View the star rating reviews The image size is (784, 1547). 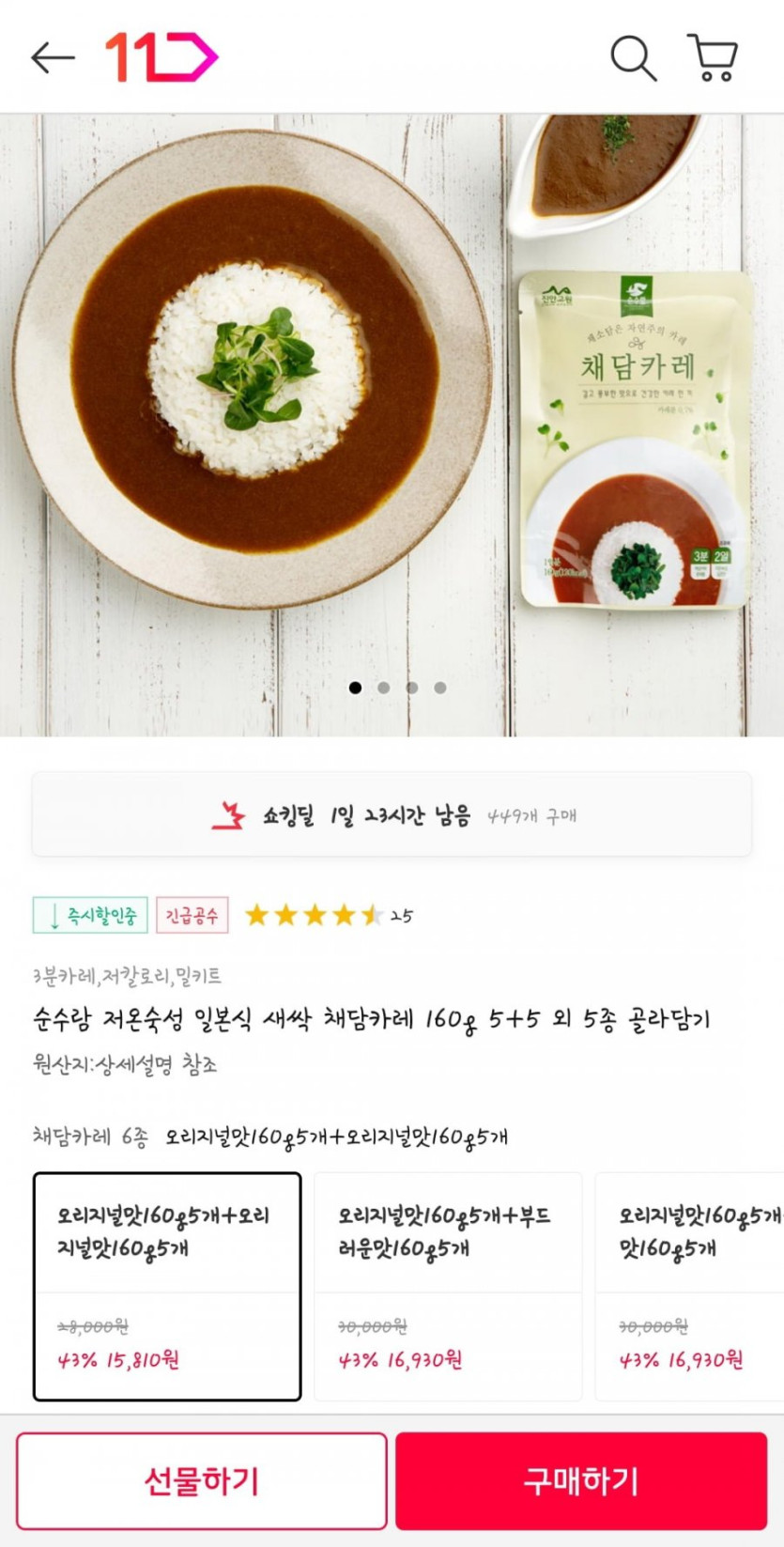tap(327, 915)
